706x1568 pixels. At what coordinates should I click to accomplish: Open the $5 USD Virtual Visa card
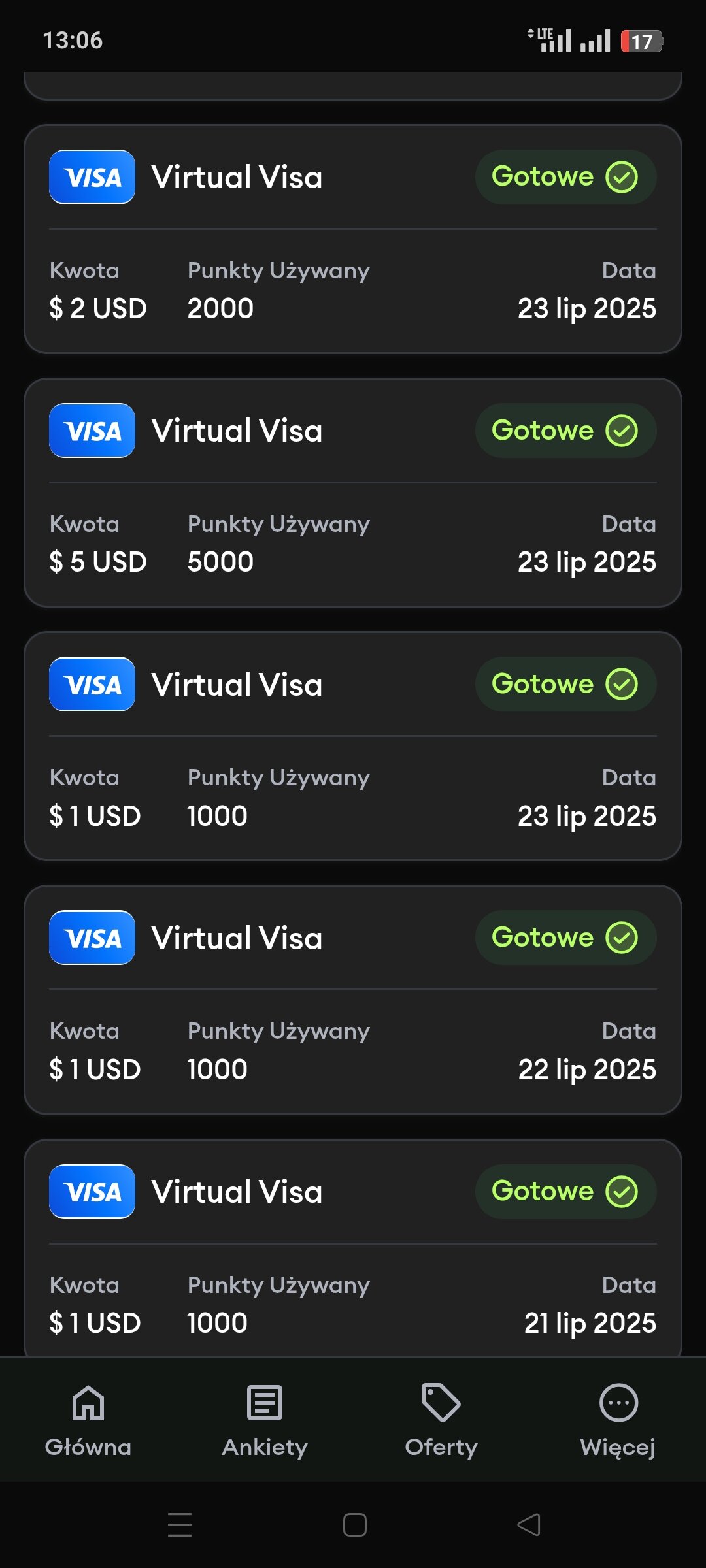353,493
